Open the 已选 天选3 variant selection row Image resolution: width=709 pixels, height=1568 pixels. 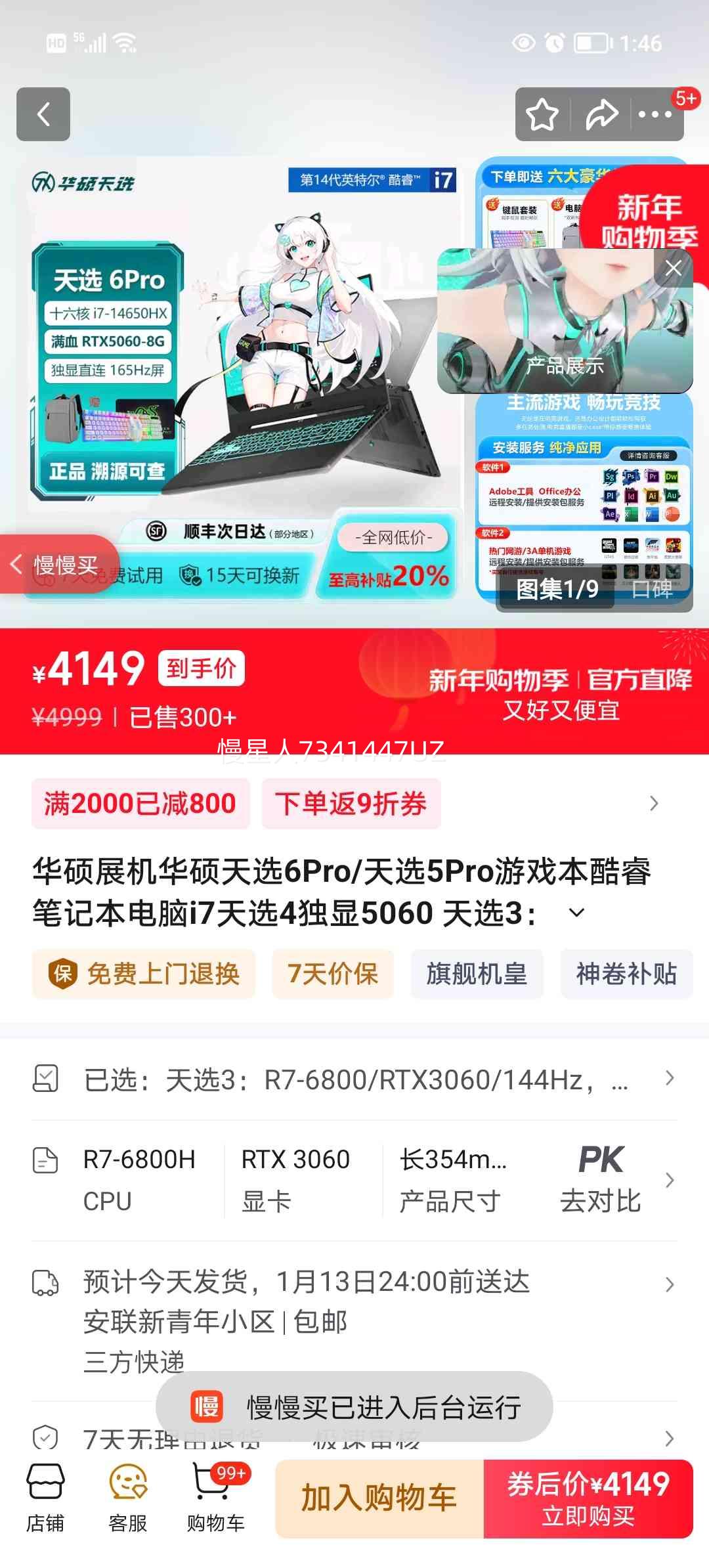[354, 1077]
